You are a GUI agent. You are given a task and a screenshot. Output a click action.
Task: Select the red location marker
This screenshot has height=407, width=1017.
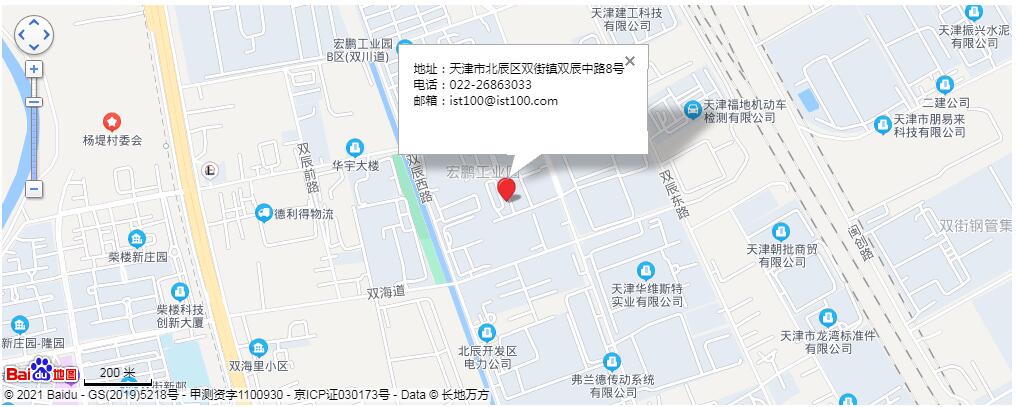tap(507, 188)
